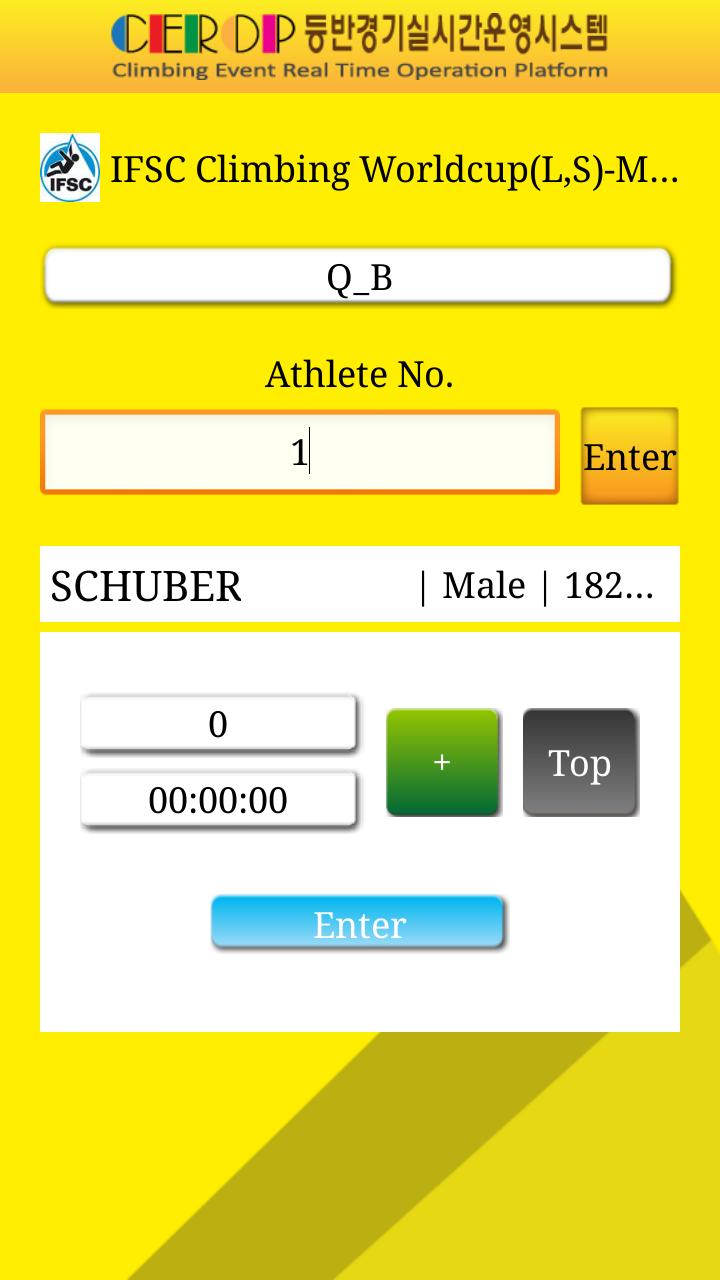Tap the 00:00:00 time field
The width and height of the screenshot is (720, 1280).
[218, 799]
